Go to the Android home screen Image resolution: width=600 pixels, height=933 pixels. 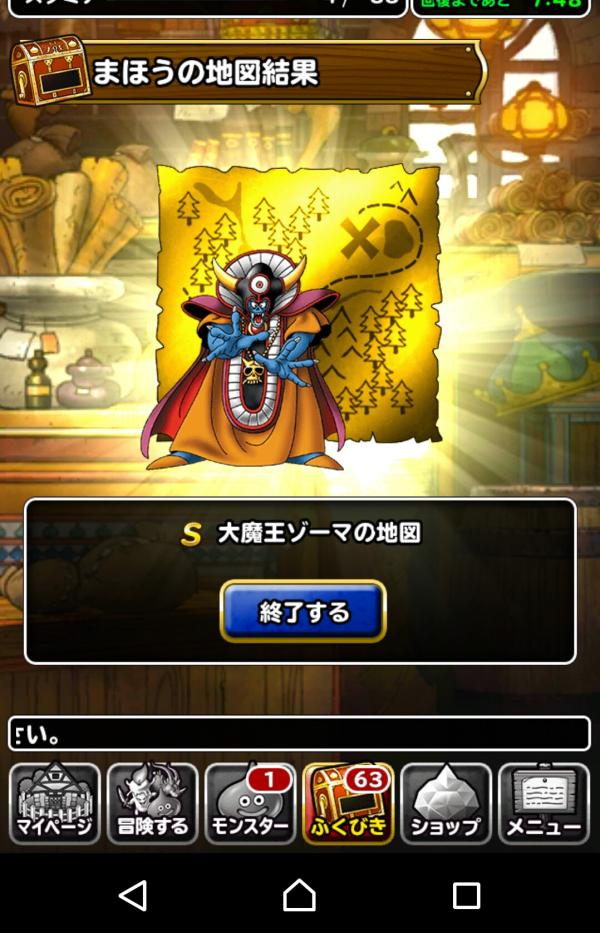pos(300,894)
